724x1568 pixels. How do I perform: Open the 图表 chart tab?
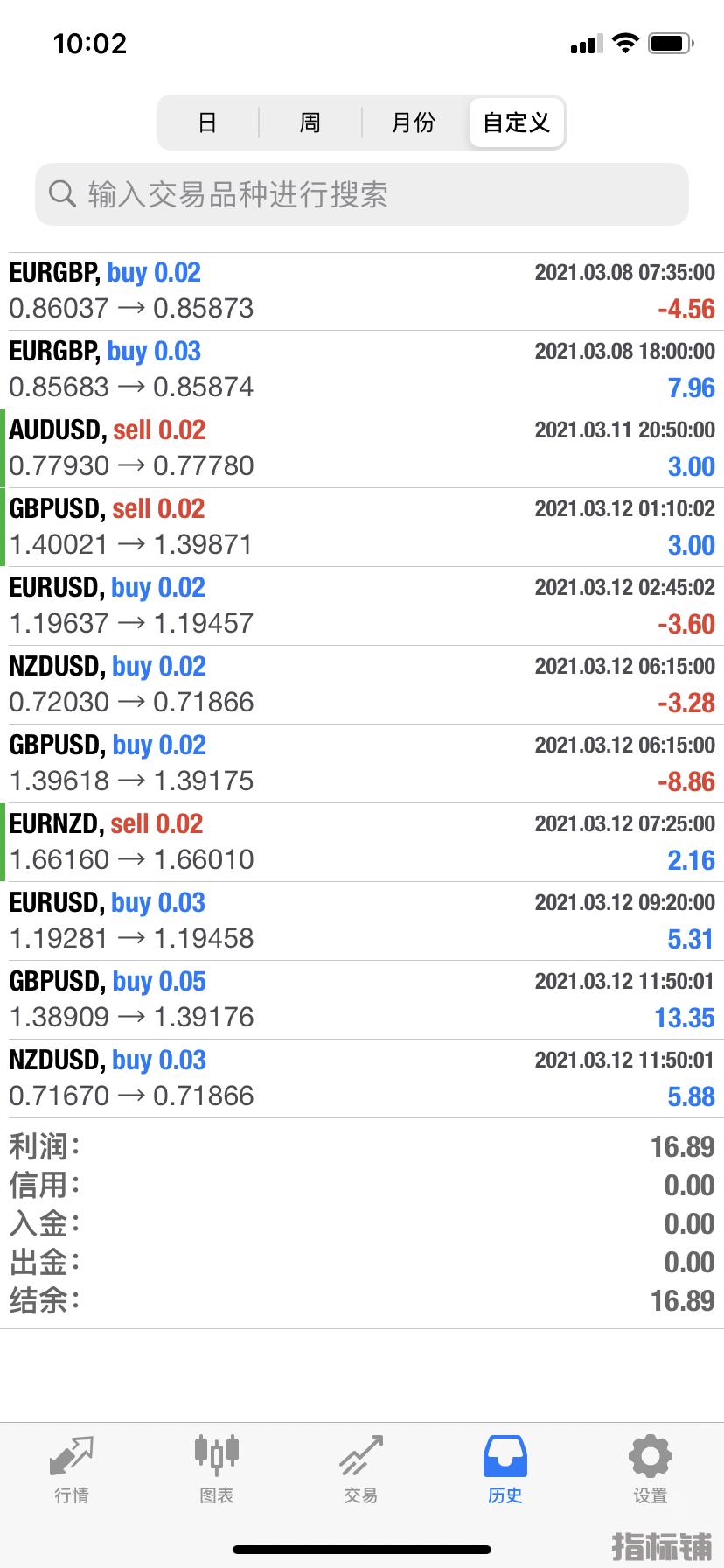[x=217, y=1470]
